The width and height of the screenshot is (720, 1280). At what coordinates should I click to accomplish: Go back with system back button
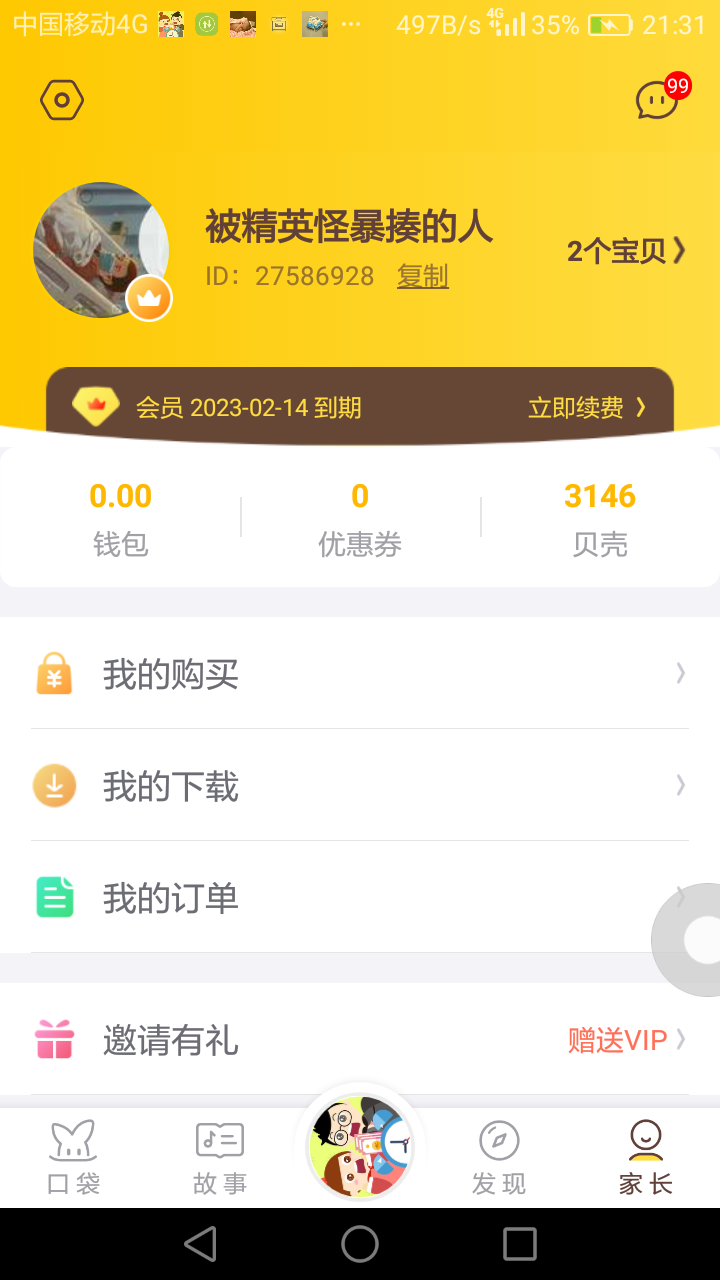click(x=200, y=1244)
